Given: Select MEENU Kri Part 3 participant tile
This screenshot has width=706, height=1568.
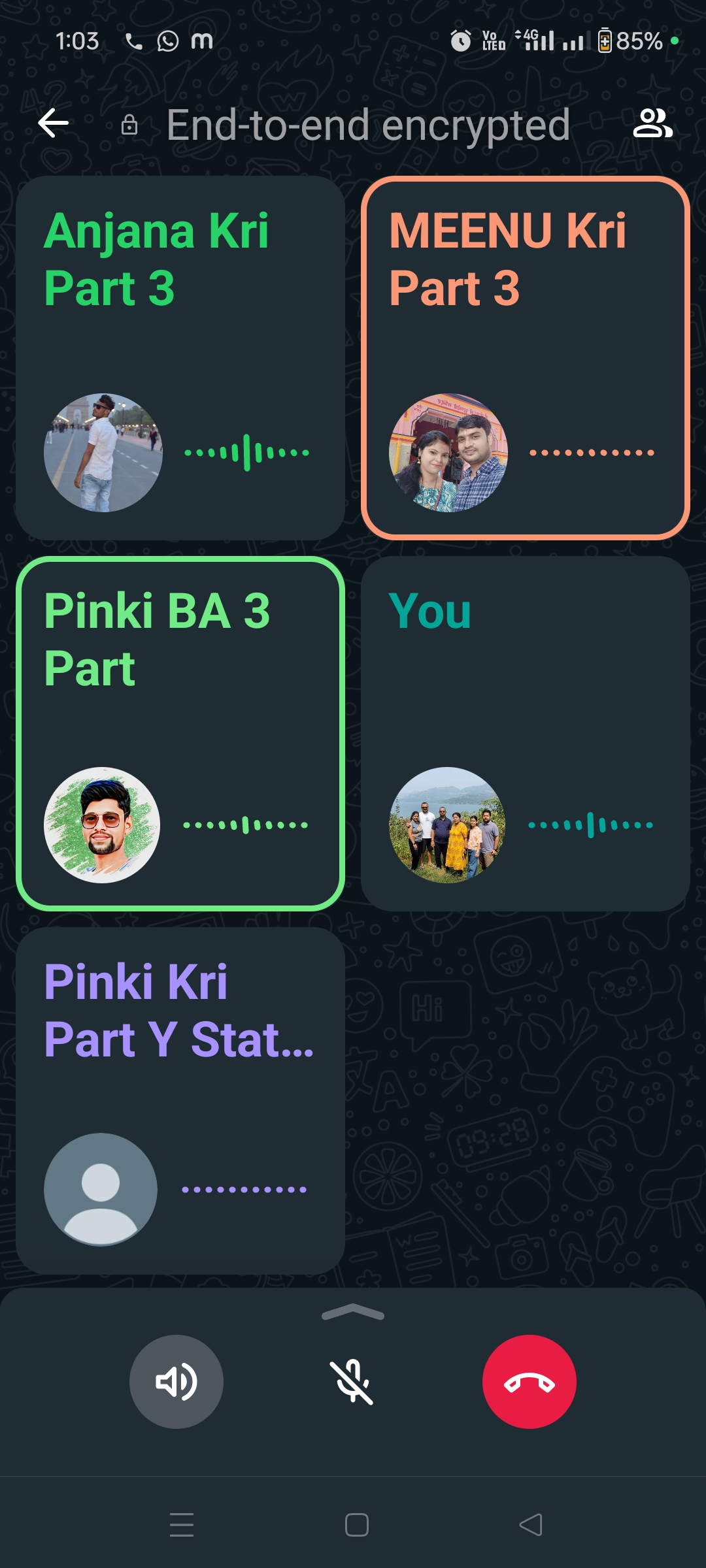Looking at the screenshot, I should [x=526, y=358].
